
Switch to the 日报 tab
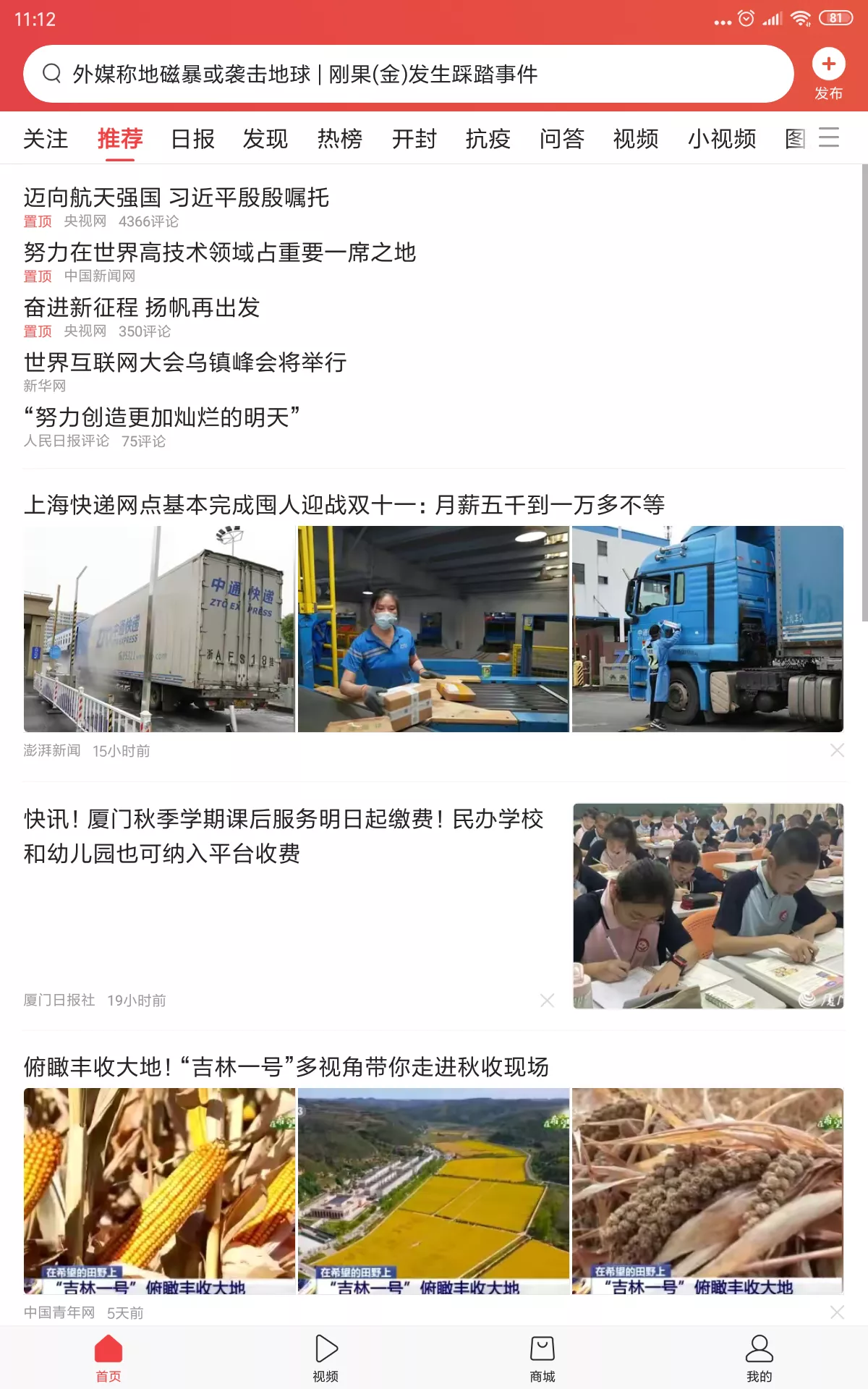(192, 138)
